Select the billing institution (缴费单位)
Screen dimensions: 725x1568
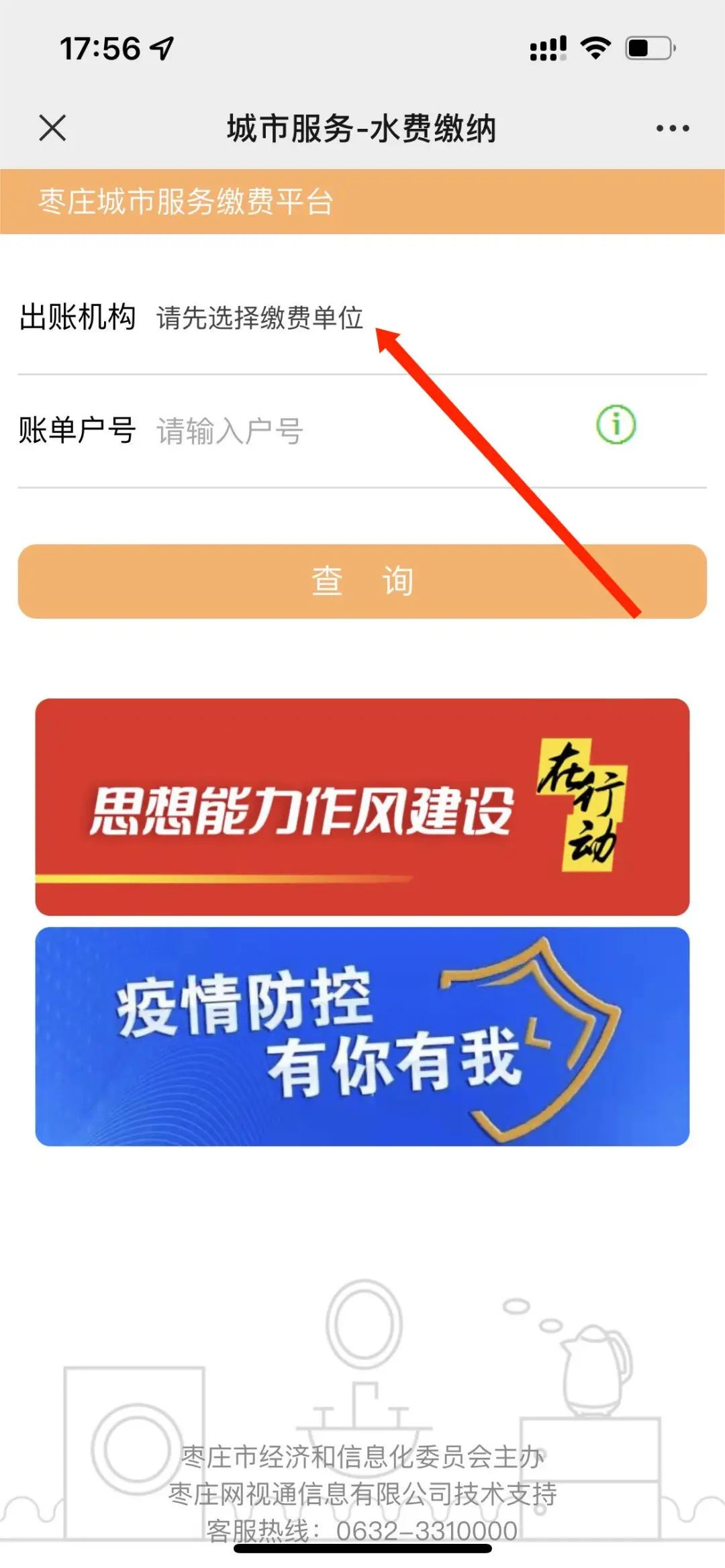(260, 318)
